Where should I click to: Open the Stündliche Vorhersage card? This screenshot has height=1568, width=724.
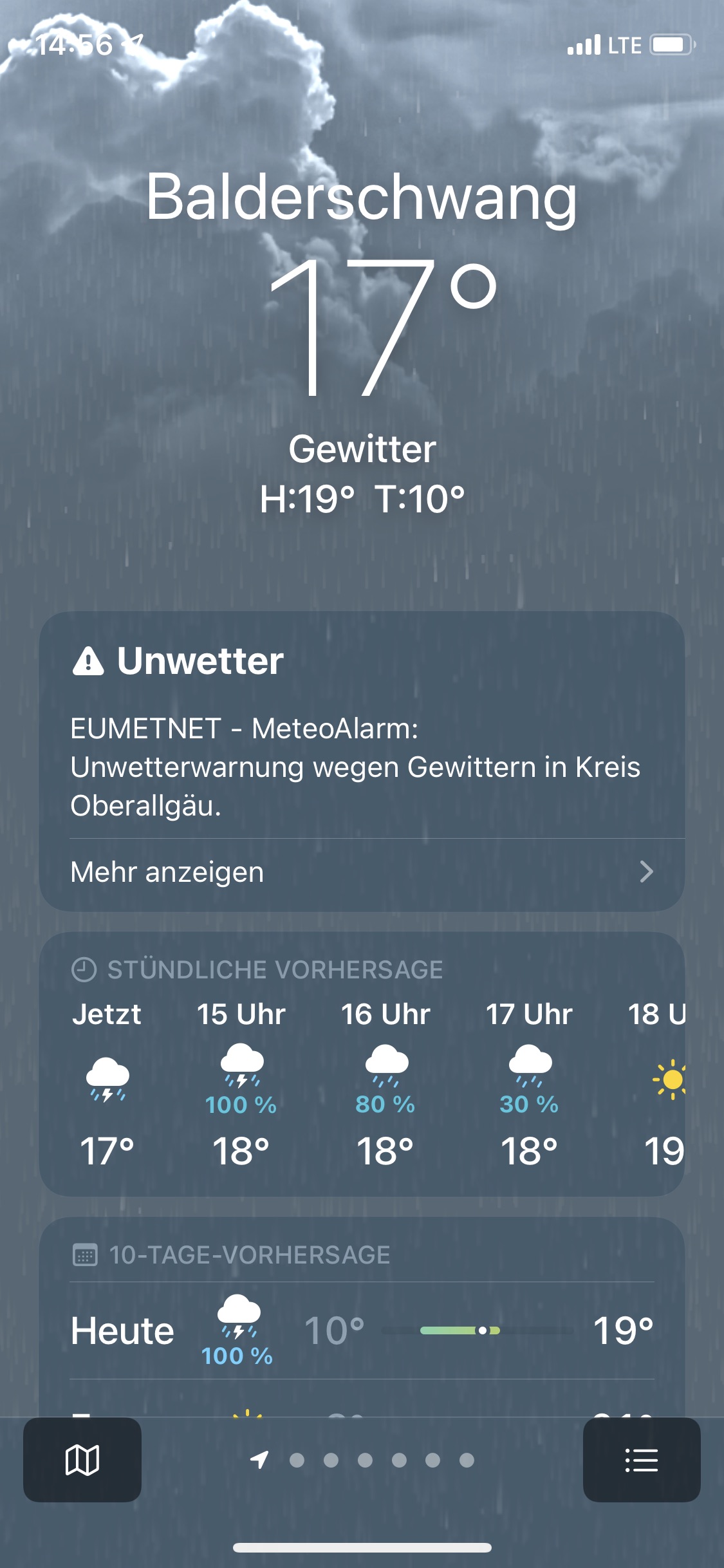[x=362, y=1063]
